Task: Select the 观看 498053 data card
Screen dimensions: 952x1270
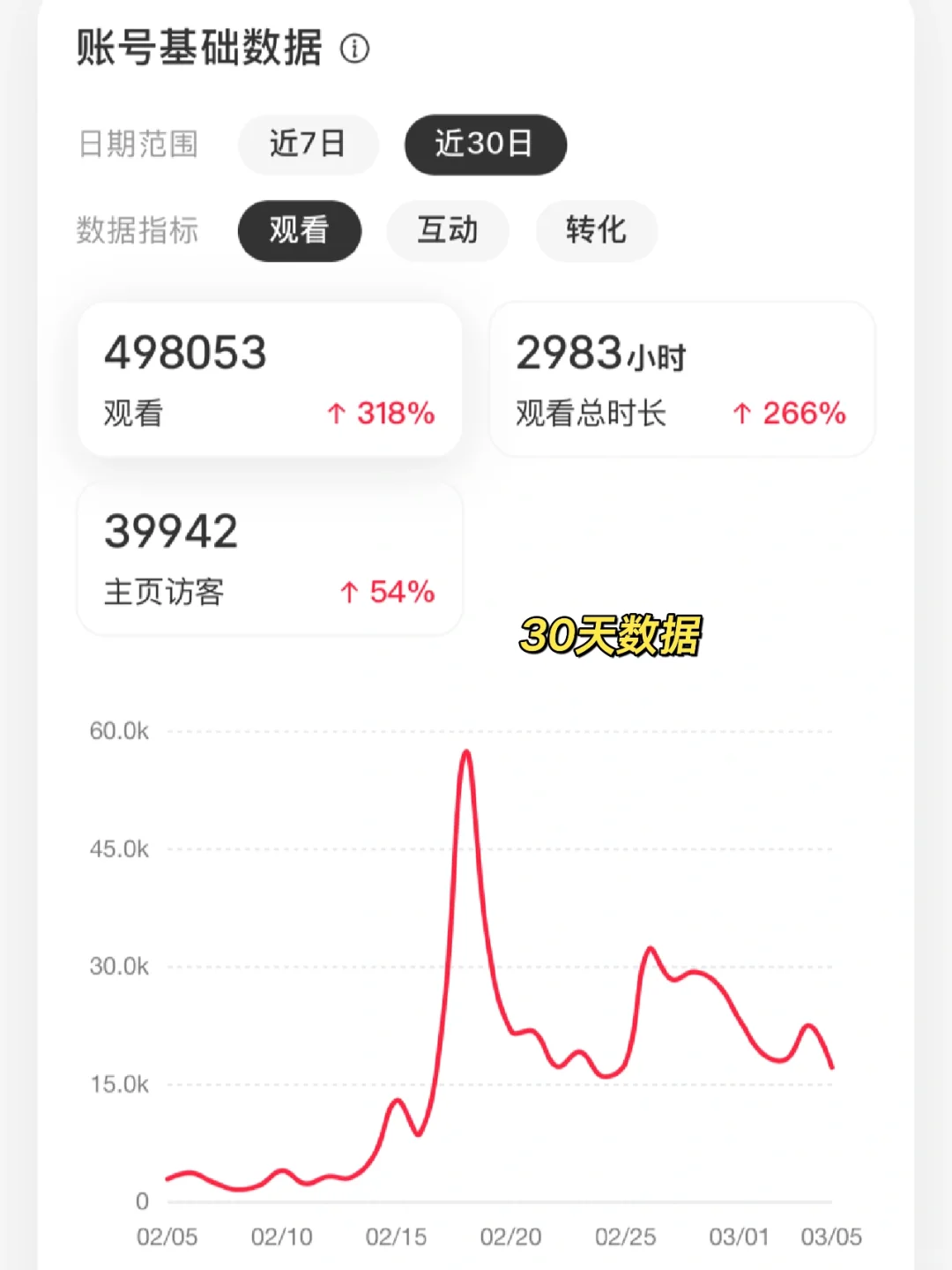Action: 270,380
